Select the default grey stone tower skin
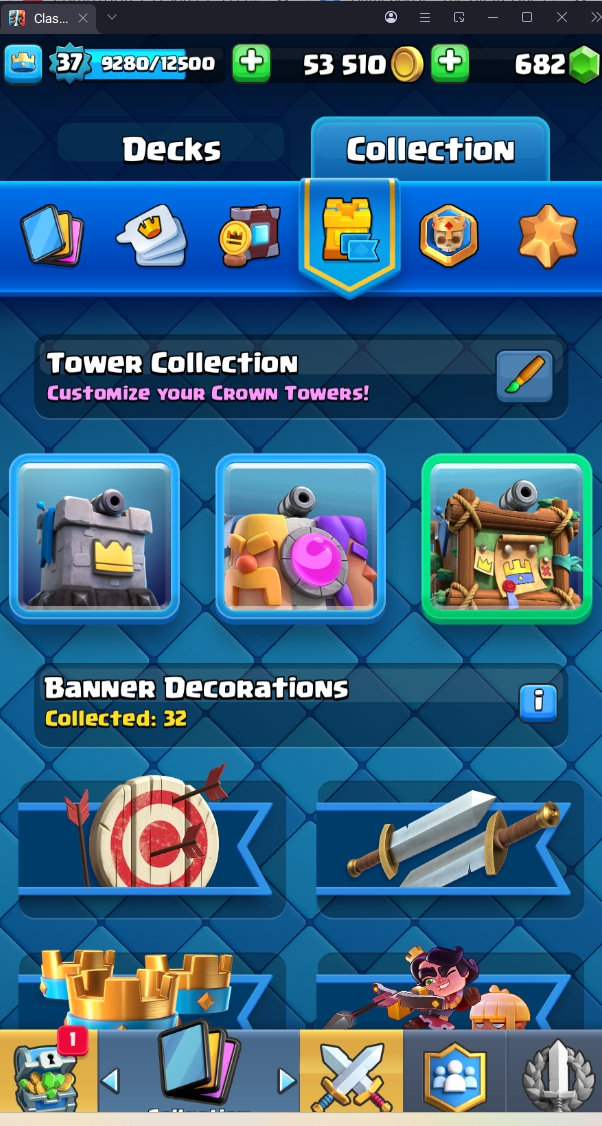This screenshot has height=1126, width=602. pos(94,537)
